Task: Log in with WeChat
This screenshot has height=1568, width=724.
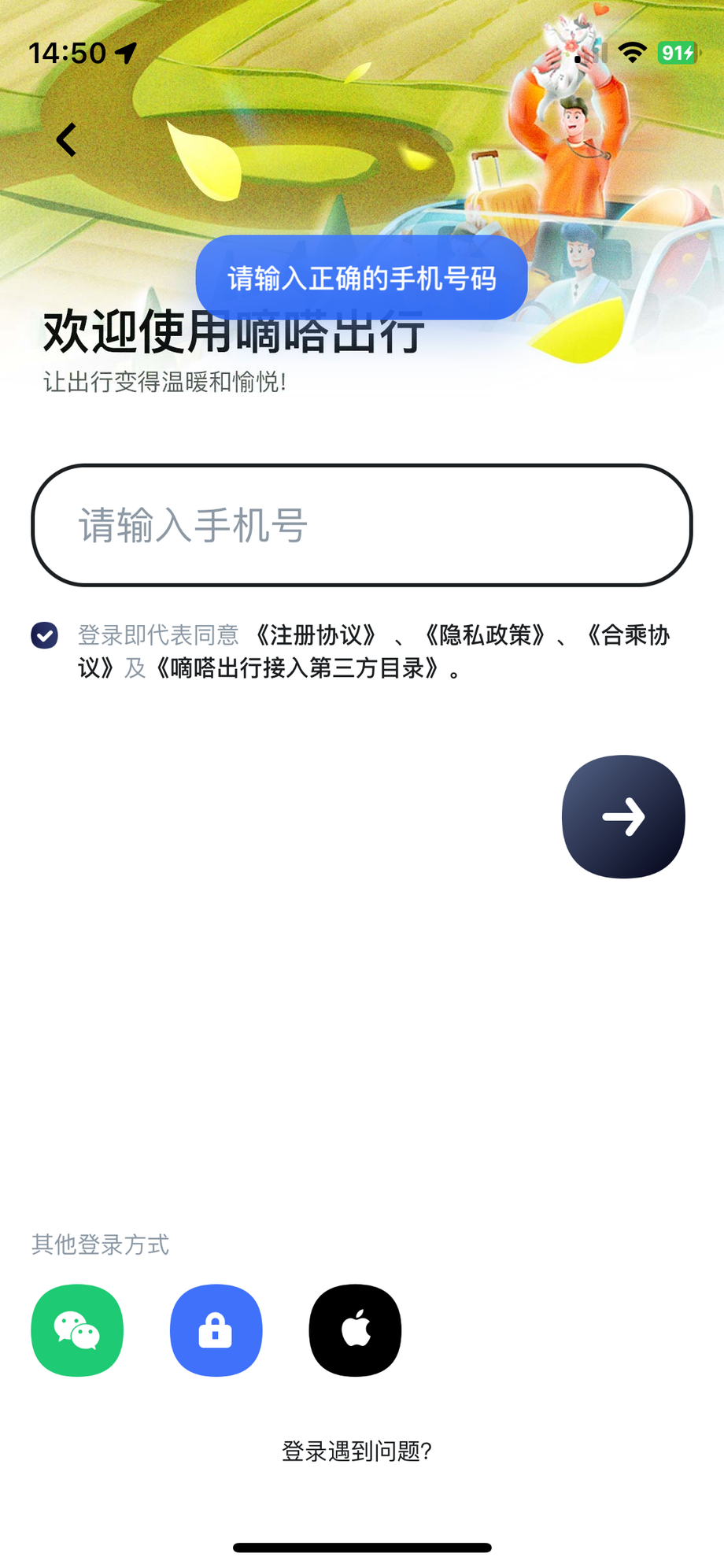Action: click(77, 1330)
